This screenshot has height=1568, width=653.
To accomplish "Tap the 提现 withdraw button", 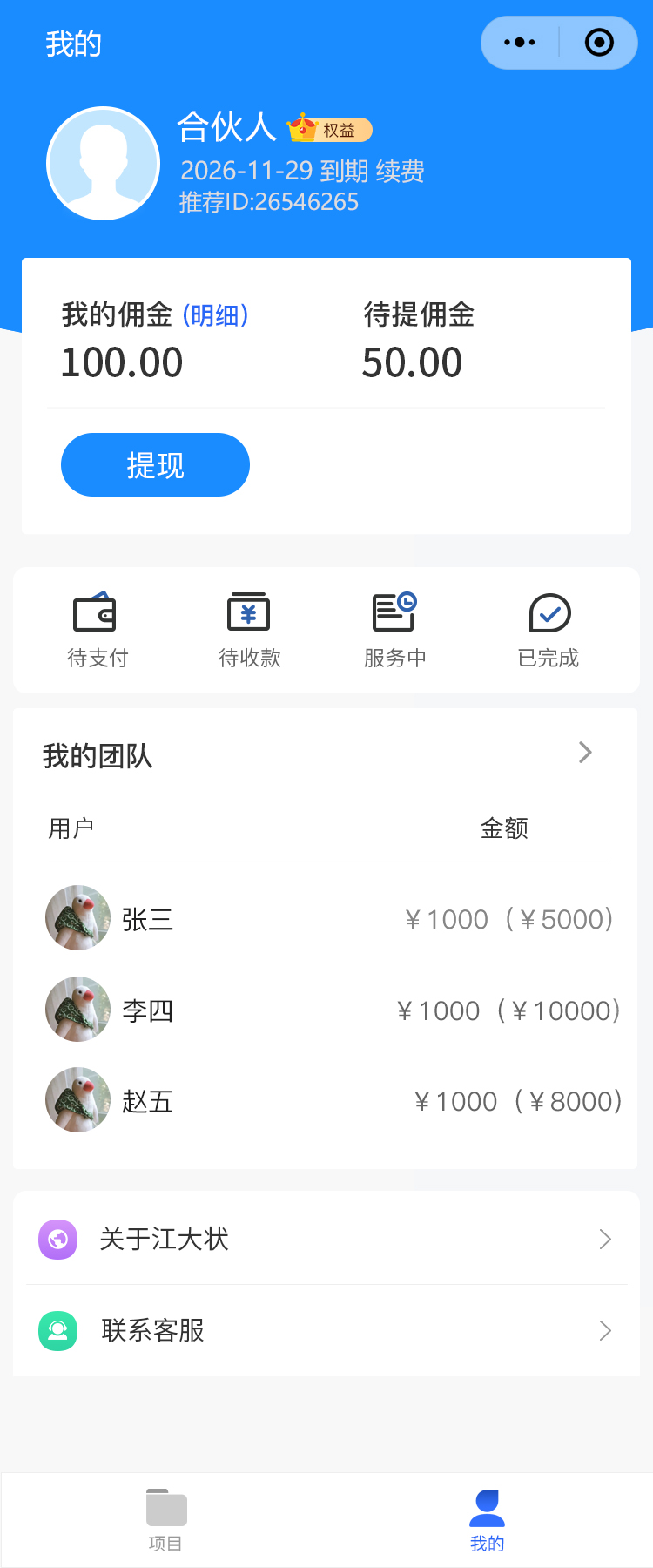I will coord(155,465).
